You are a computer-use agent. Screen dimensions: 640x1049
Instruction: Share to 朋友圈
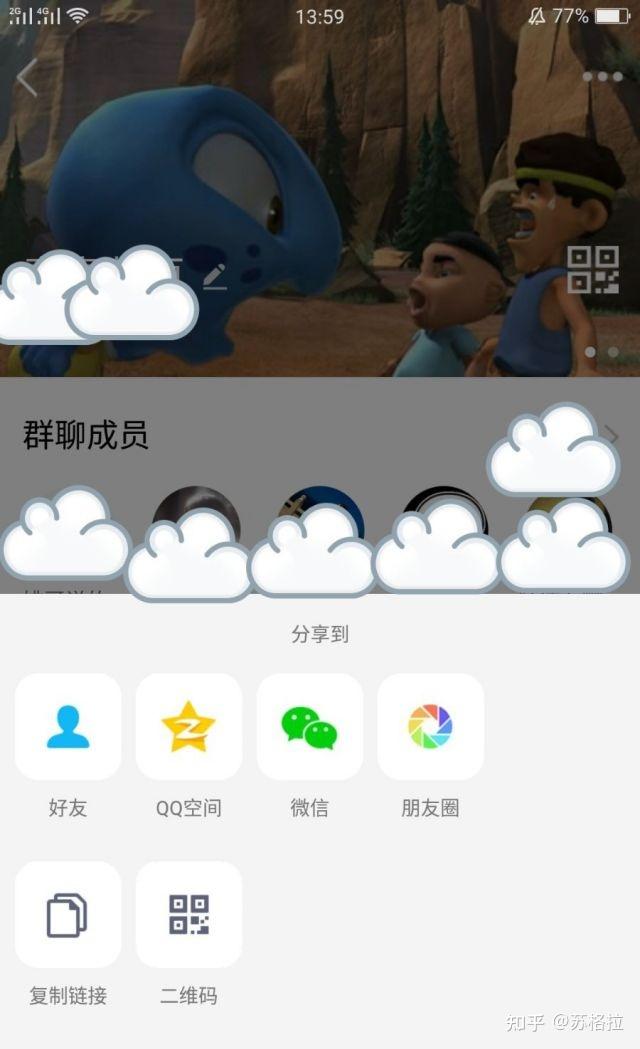coord(431,727)
